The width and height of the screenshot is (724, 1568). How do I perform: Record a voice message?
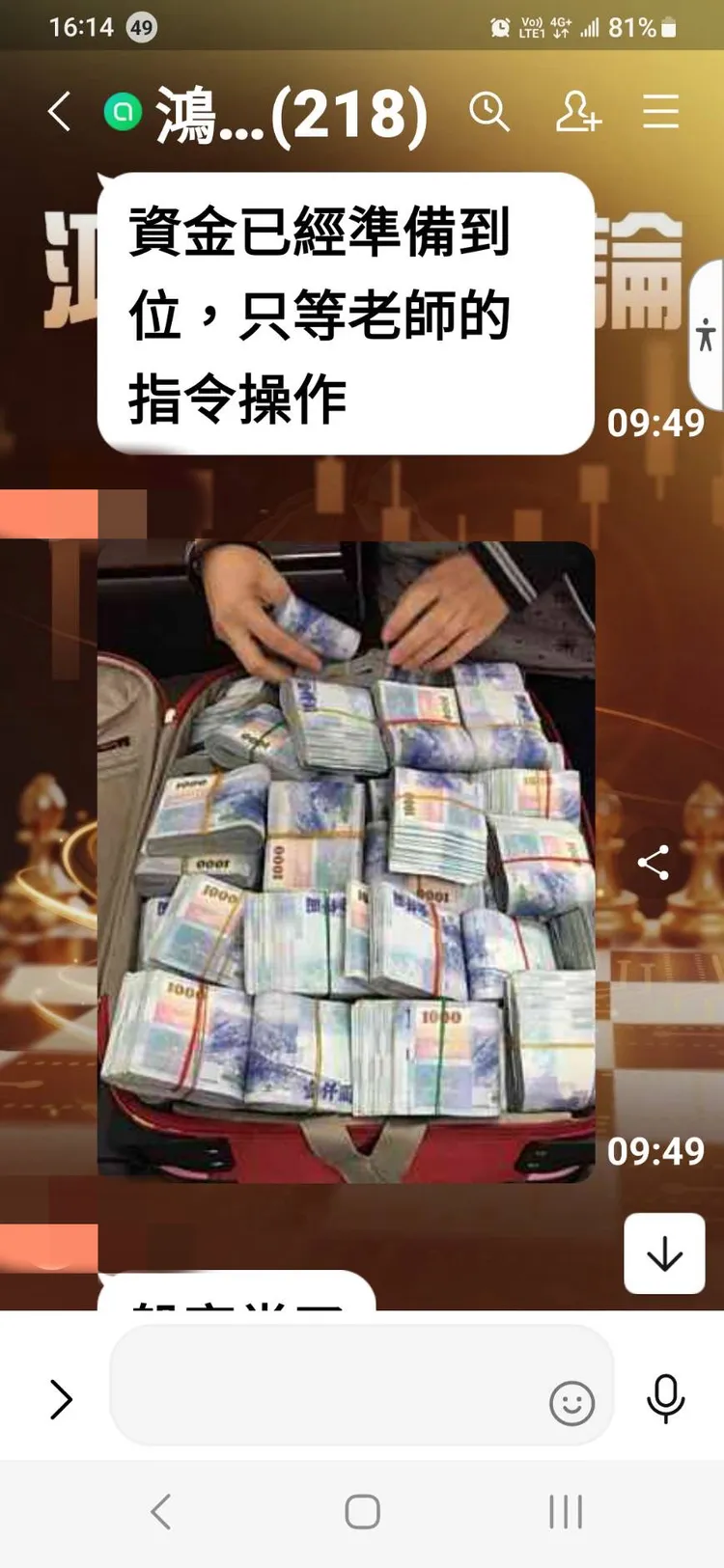tap(665, 1399)
